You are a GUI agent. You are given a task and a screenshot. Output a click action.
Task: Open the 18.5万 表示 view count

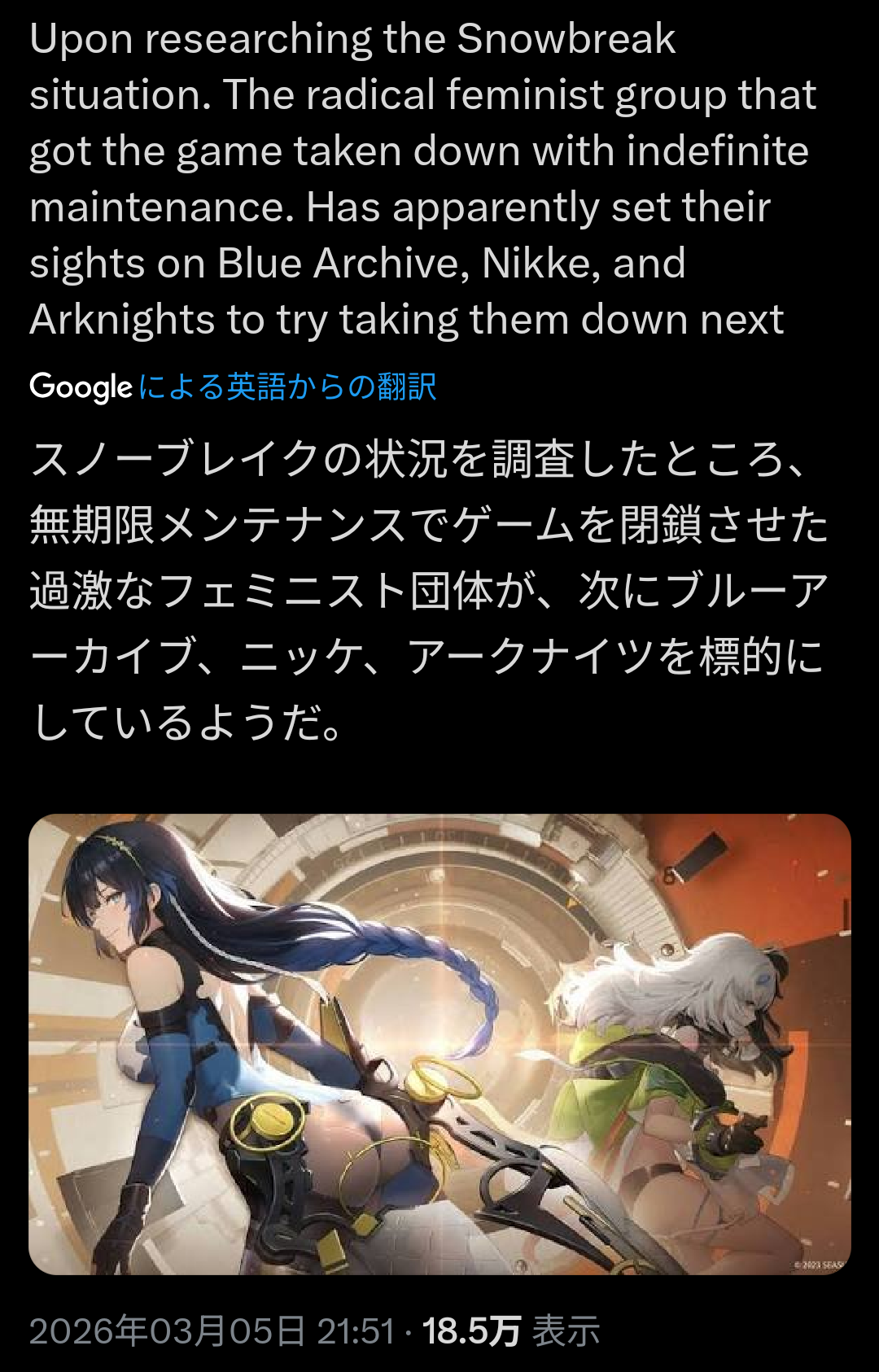511,1332
